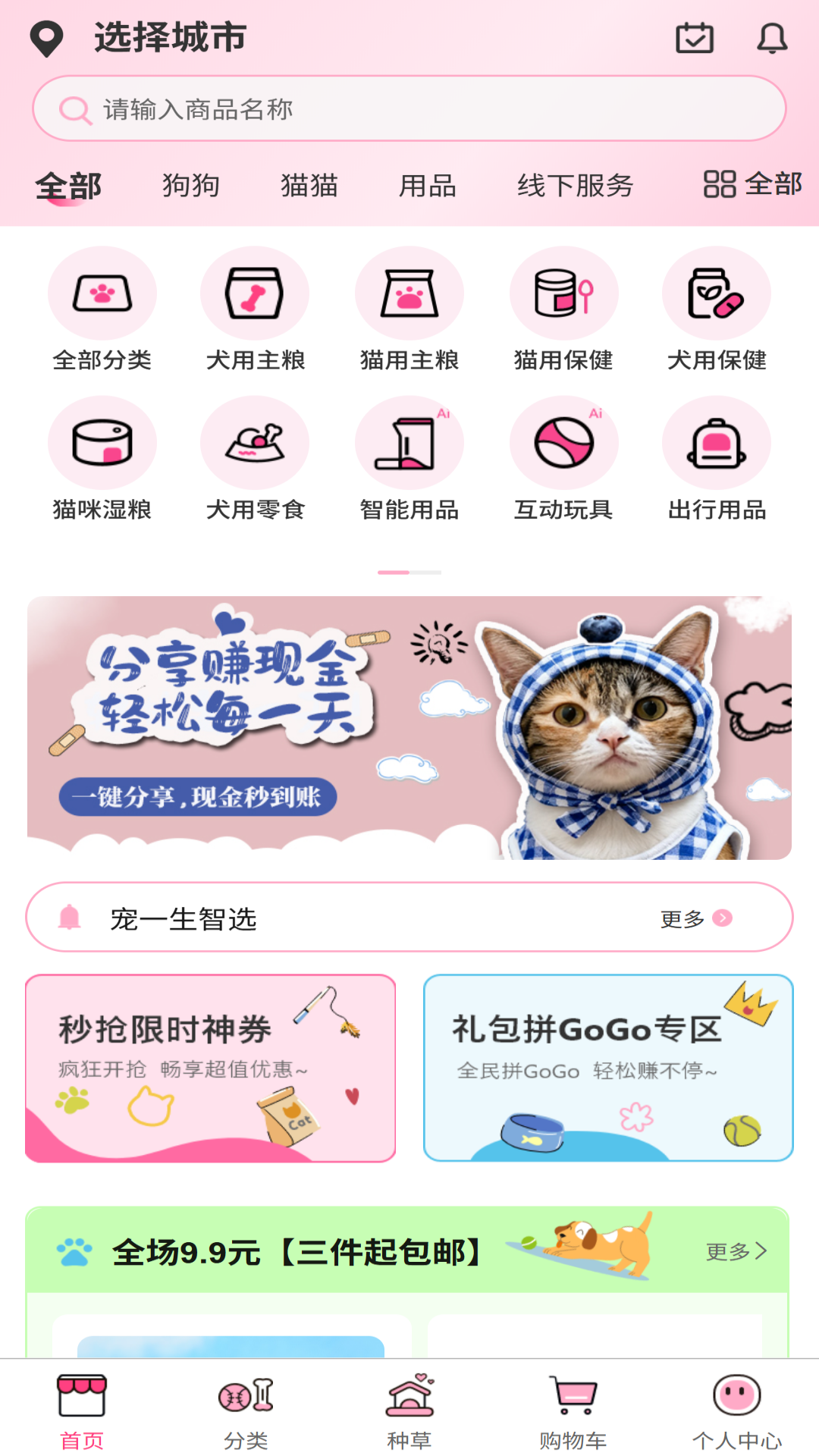819x1456 pixels.
Task: Open the grid 全部 categories button
Action: click(x=752, y=184)
